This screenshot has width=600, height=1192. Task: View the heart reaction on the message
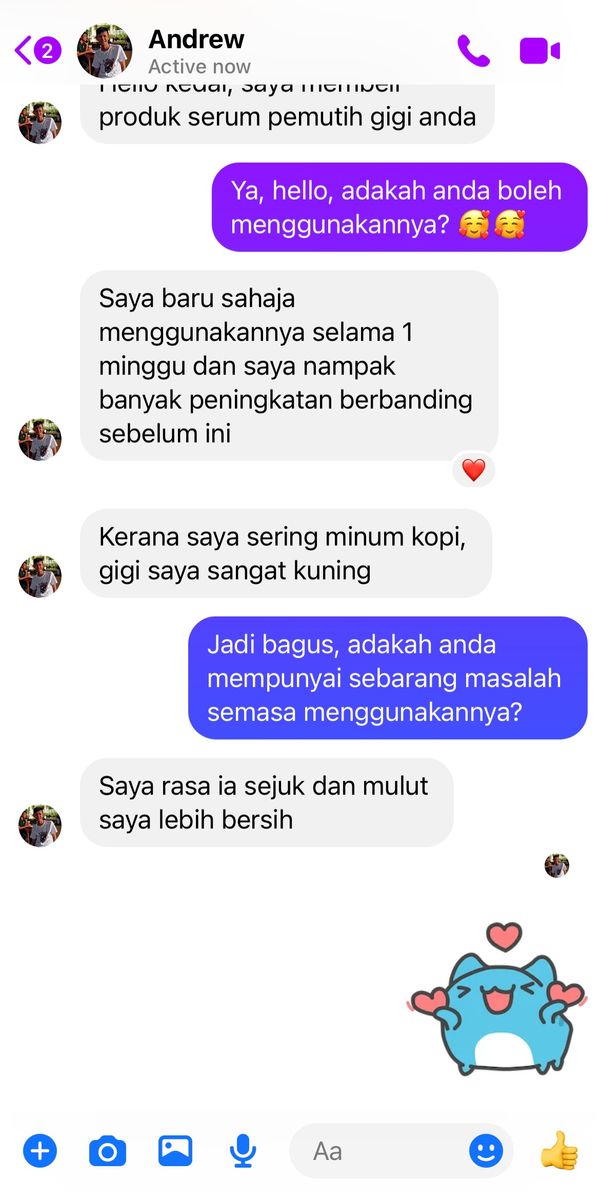click(473, 470)
